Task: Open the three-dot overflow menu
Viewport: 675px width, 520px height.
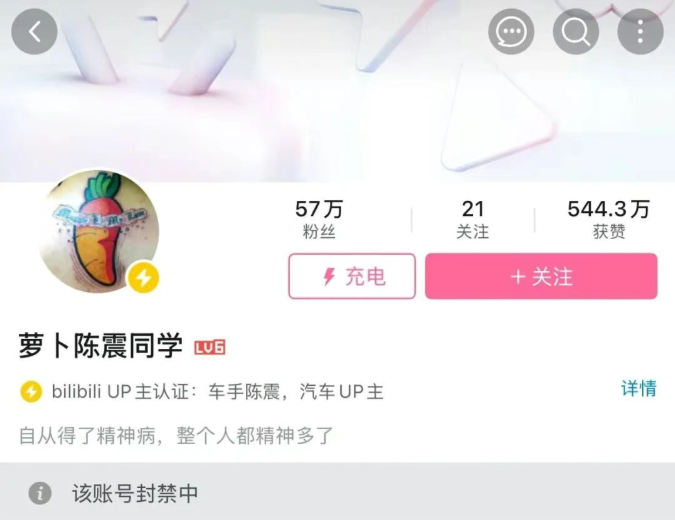Action: point(640,32)
